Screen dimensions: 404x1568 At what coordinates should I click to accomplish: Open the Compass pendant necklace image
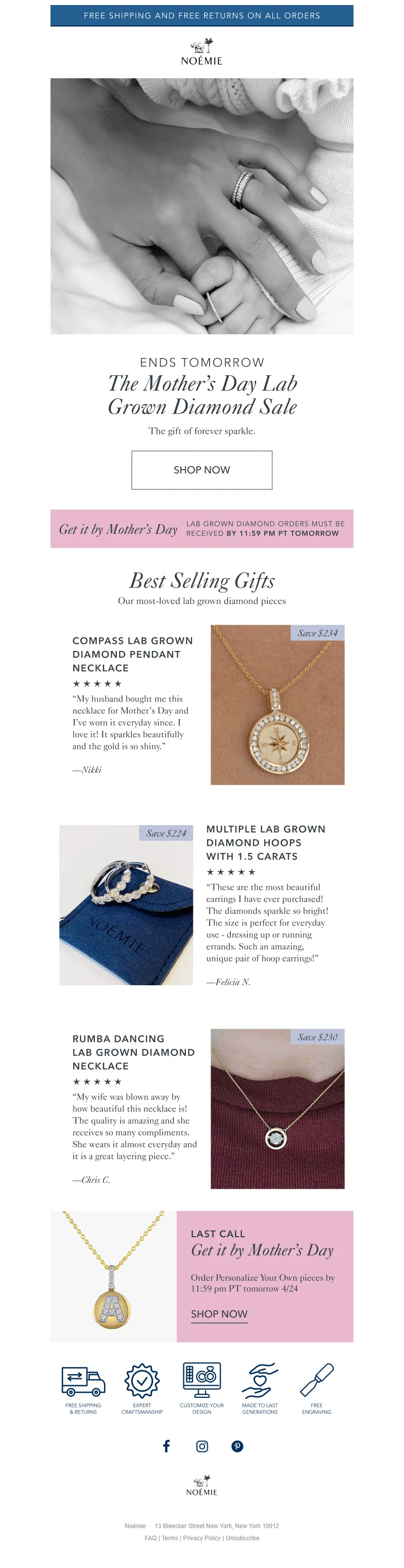coord(277,704)
